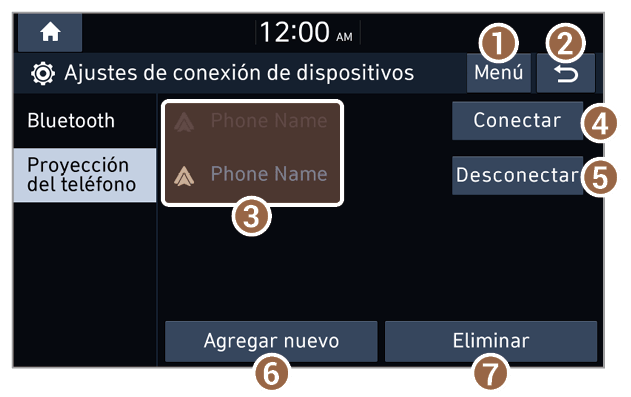
Task: Tap Desconectar to disconnect the phone
Action: point(518,175)
